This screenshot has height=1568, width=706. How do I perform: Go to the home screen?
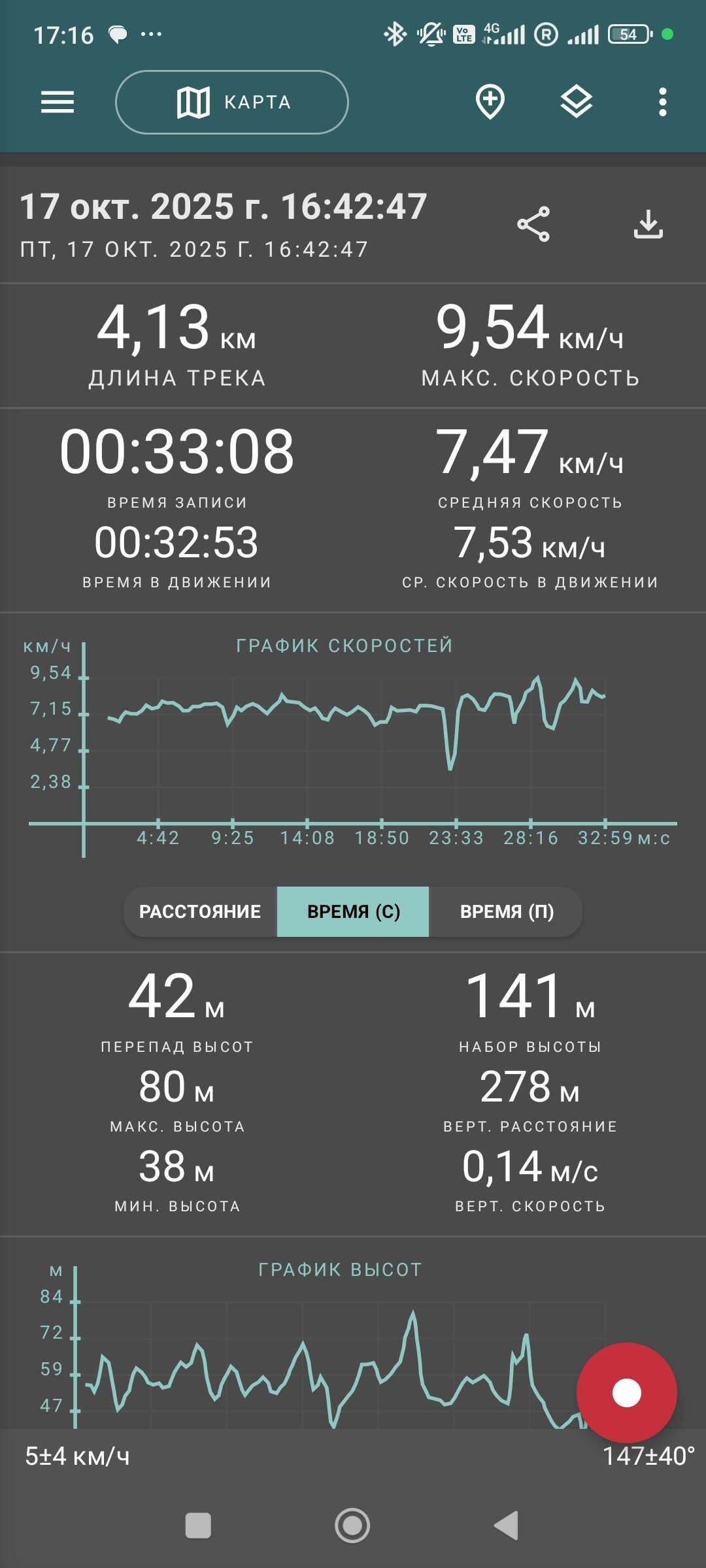point(352,1526)
